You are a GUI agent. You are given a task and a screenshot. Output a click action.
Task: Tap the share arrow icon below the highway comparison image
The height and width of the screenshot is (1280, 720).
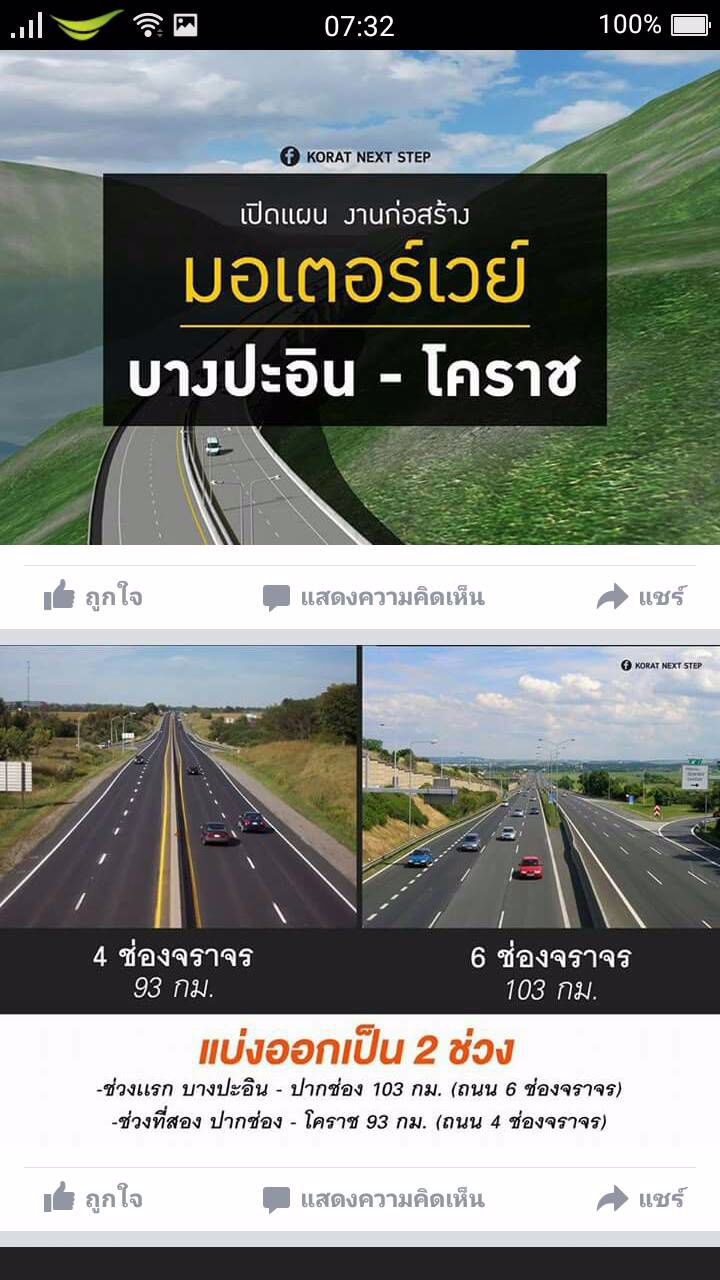tap(612, 1197)
